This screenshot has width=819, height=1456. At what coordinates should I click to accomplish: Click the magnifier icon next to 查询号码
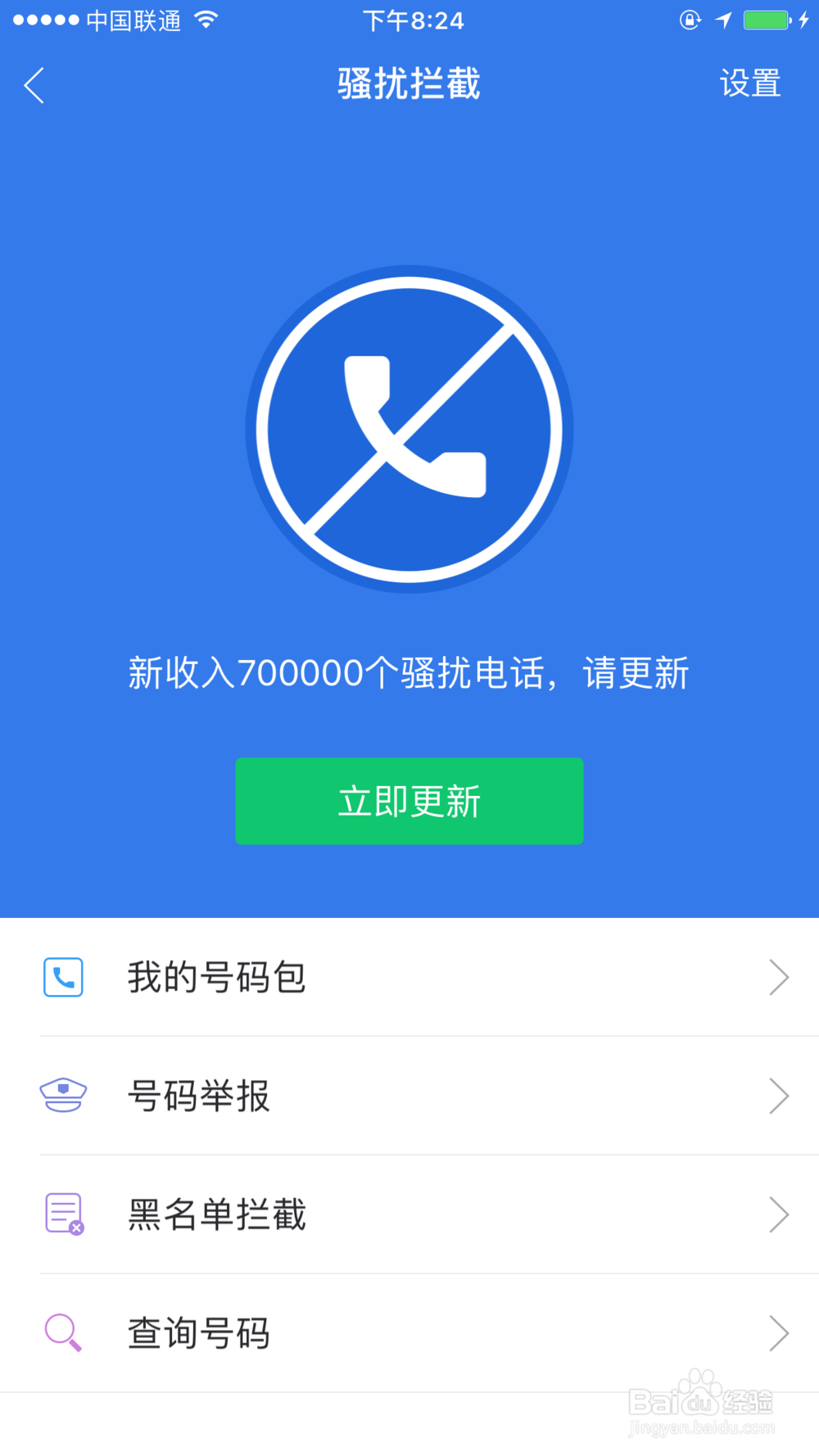tap(62, 1332)
